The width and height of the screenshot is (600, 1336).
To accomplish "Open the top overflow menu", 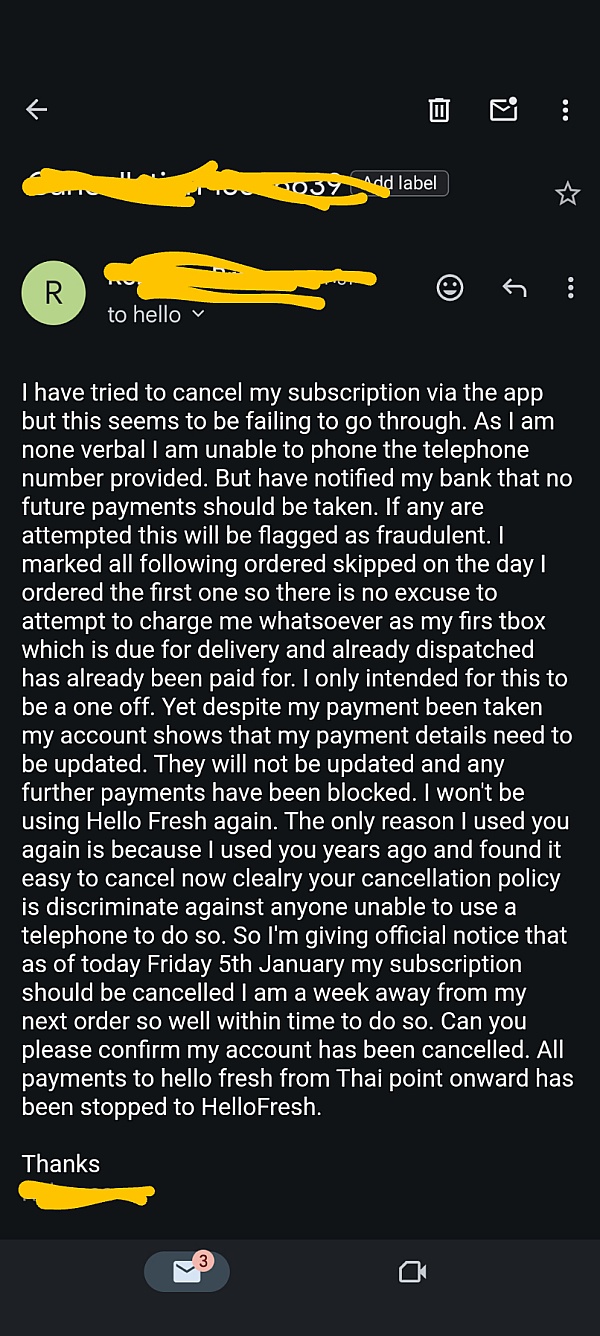I will [x=566, y=110].
